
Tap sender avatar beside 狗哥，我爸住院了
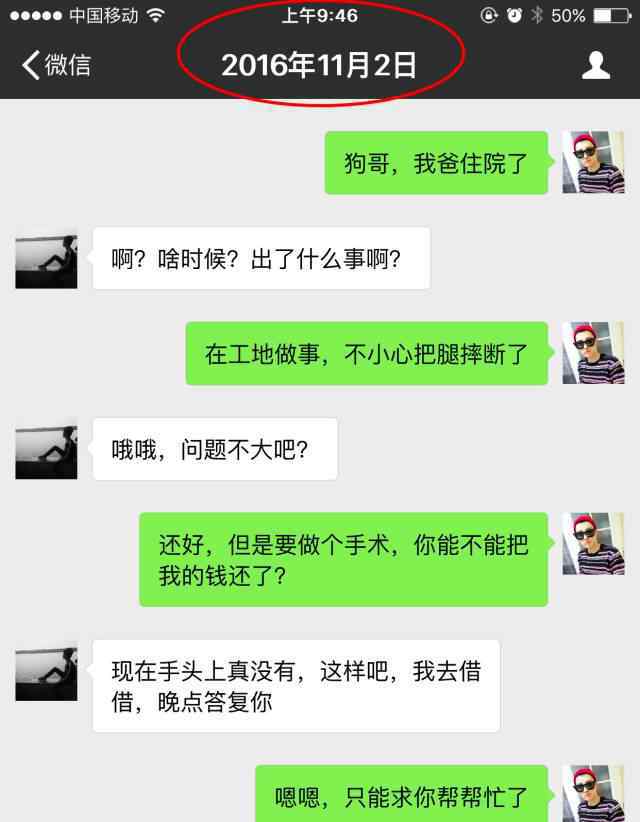point(593,162)
